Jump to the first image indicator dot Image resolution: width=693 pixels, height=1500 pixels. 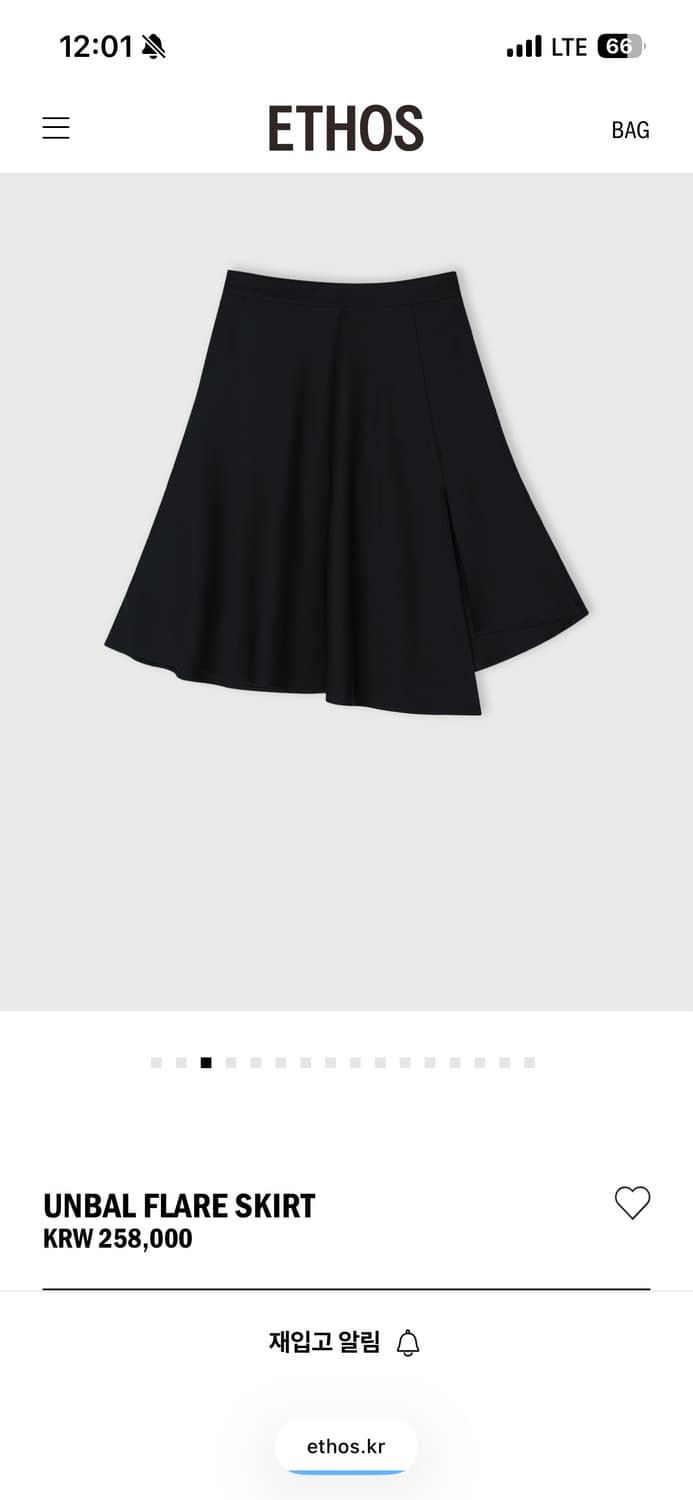[156, 1063]
